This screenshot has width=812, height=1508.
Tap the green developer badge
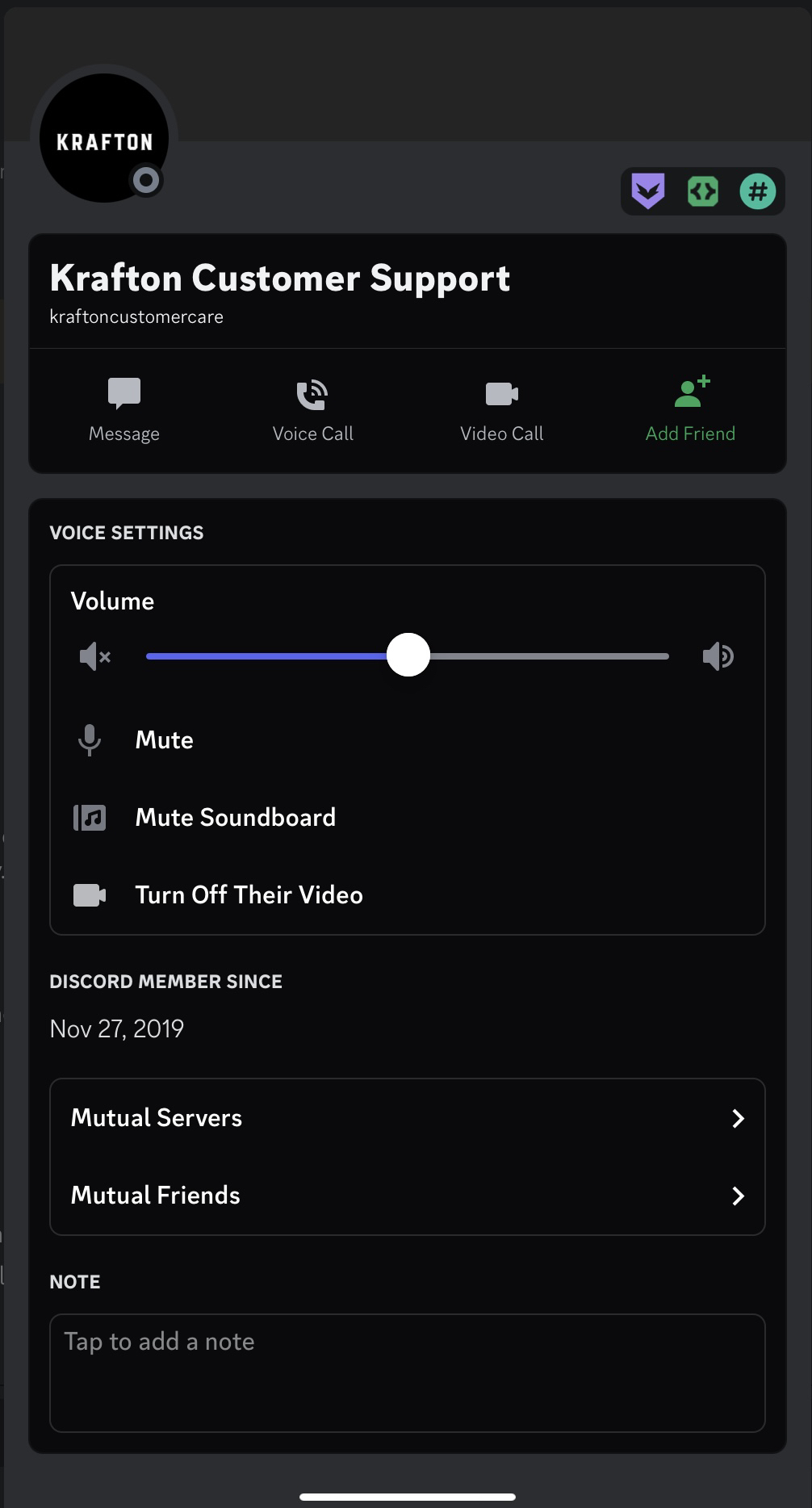[702, 191]
